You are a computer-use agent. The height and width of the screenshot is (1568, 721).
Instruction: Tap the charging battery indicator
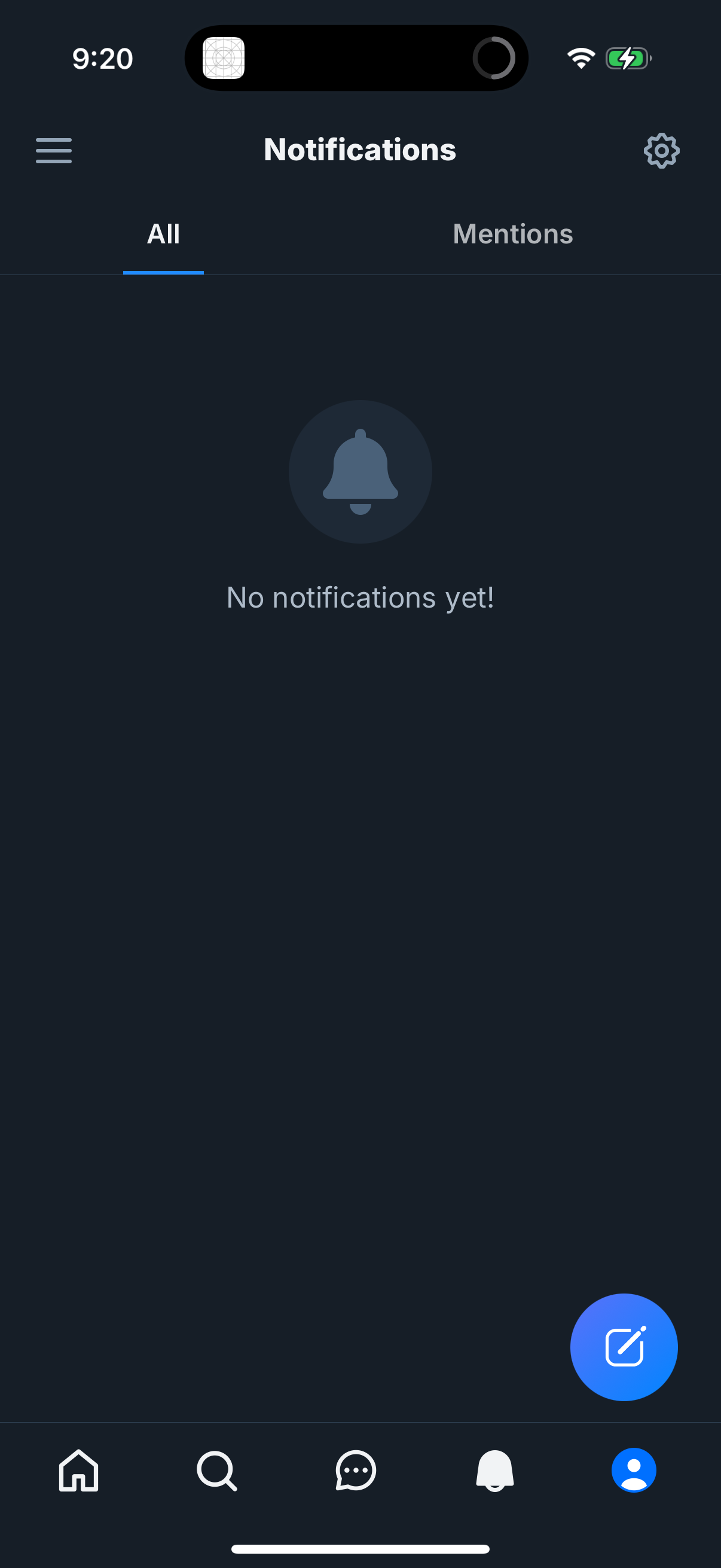[x=628, y=58]
